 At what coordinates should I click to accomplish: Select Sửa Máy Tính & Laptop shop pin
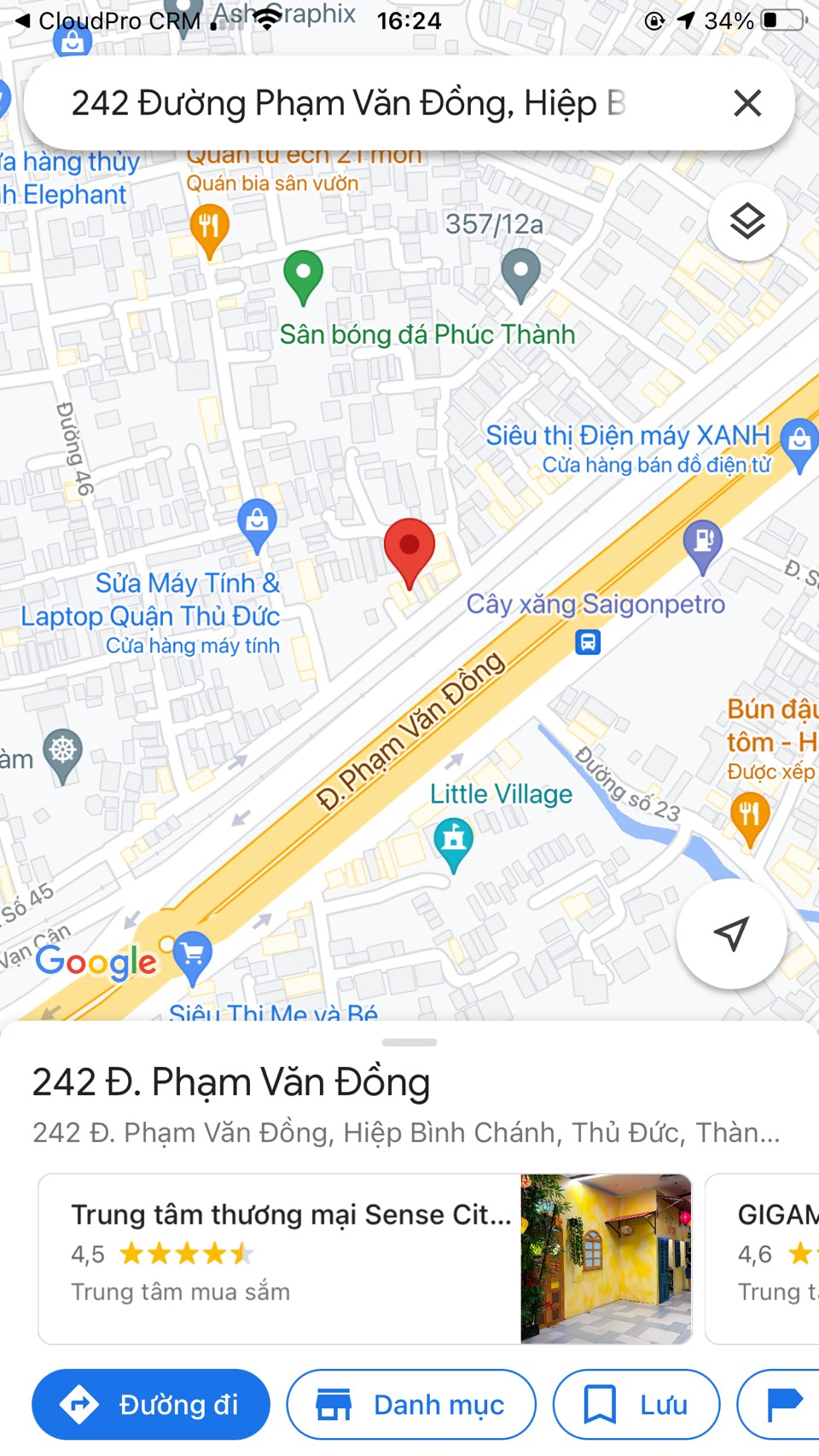pyautogui.click(x=257, y=522)
